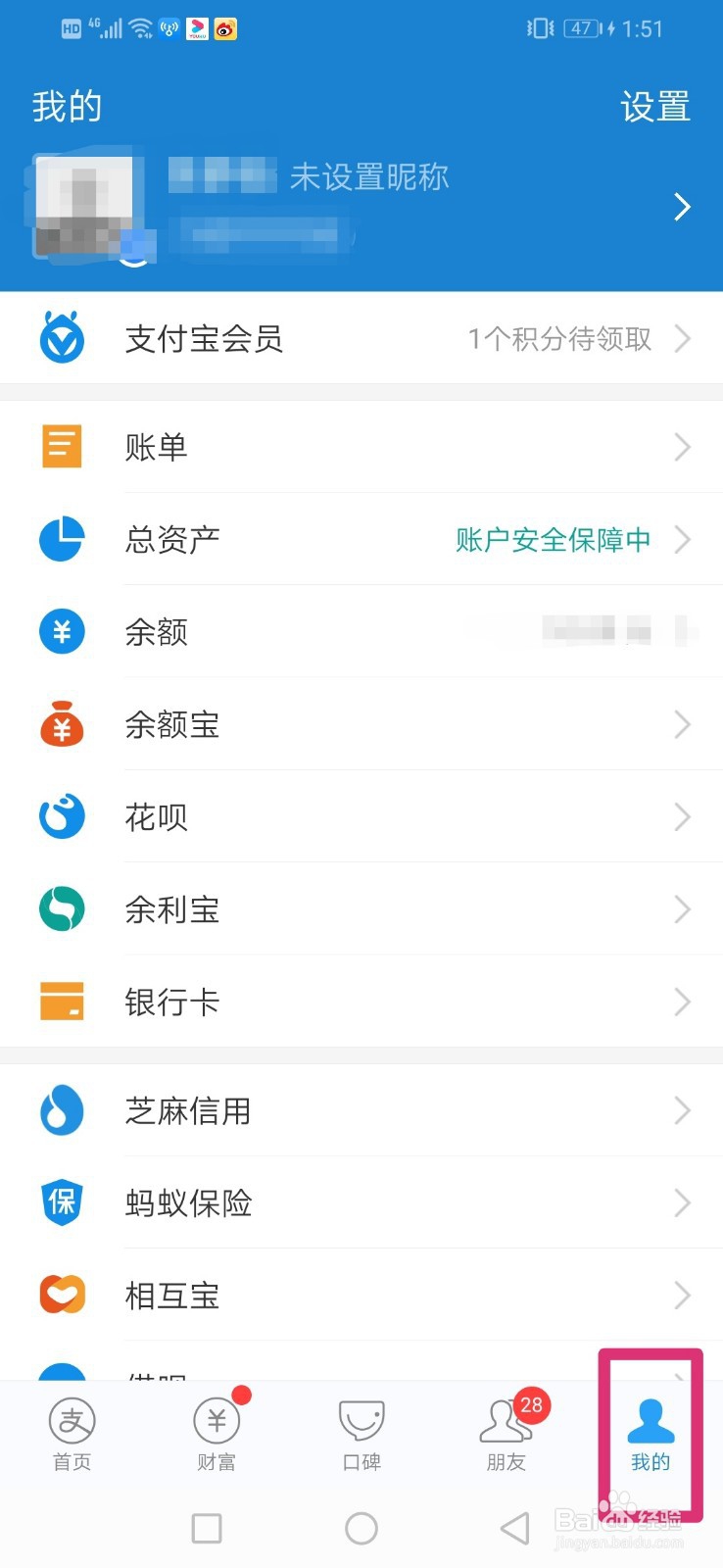
Task: Open the 花呗 row chevron arrow
Action: pyautogui.click(x=683, y=816)
